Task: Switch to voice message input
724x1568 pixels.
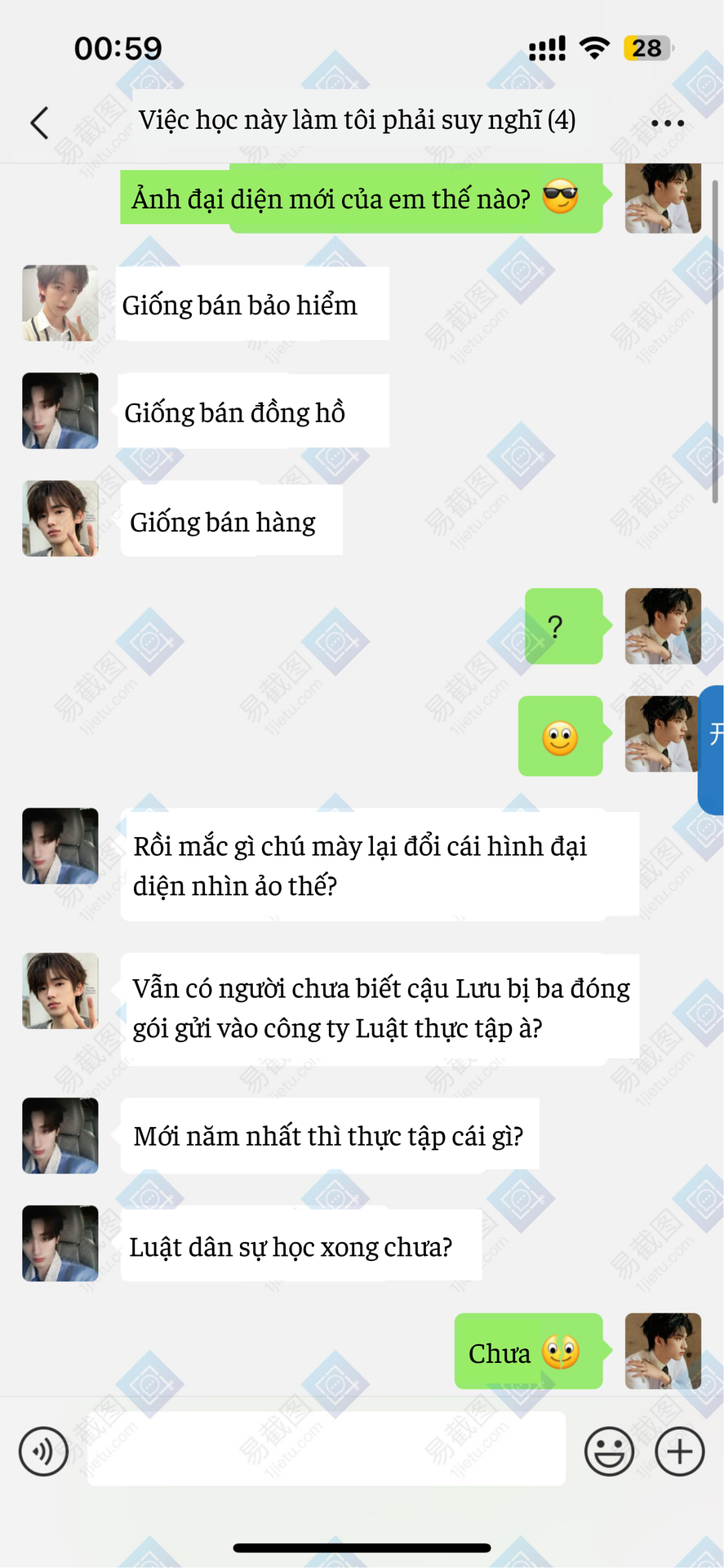Action: pyautogui.click(x=43, y=1451)
